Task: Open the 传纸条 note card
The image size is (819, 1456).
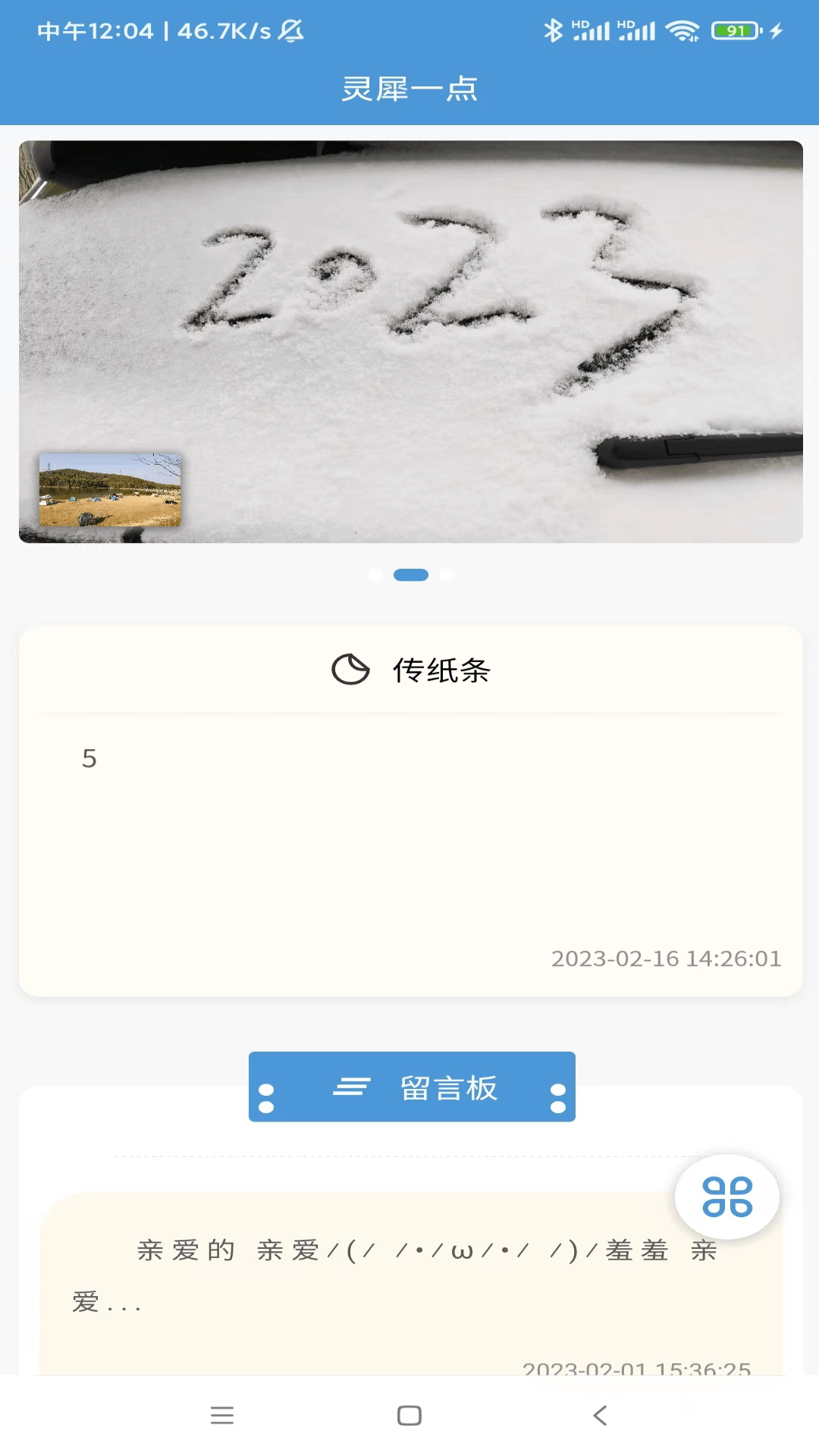Action: 410,811
